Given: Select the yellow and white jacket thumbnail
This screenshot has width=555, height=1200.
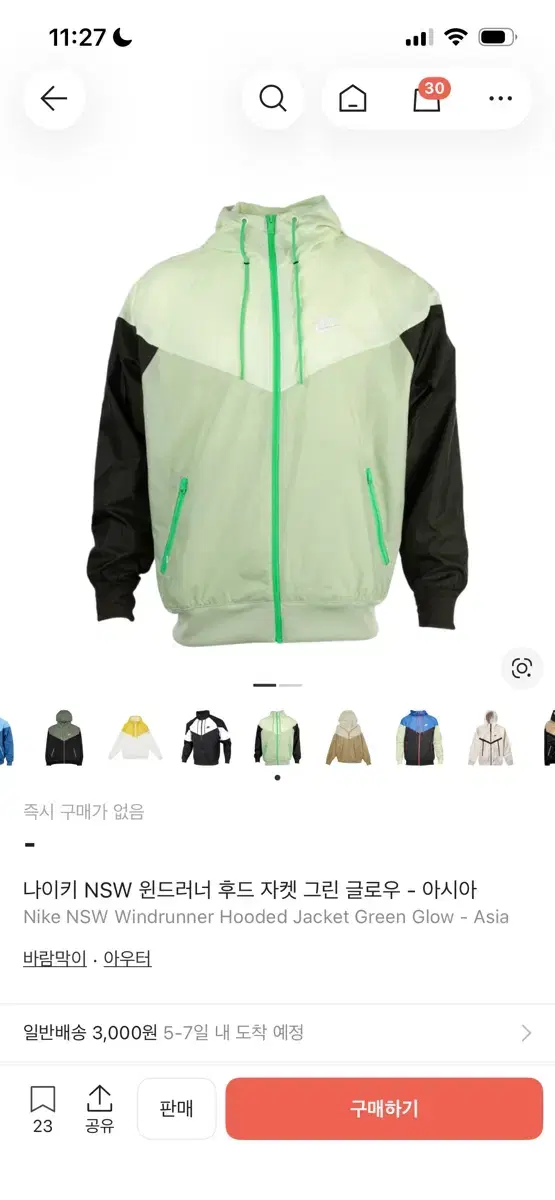Looking at the screenshot, I should (135, 738).
